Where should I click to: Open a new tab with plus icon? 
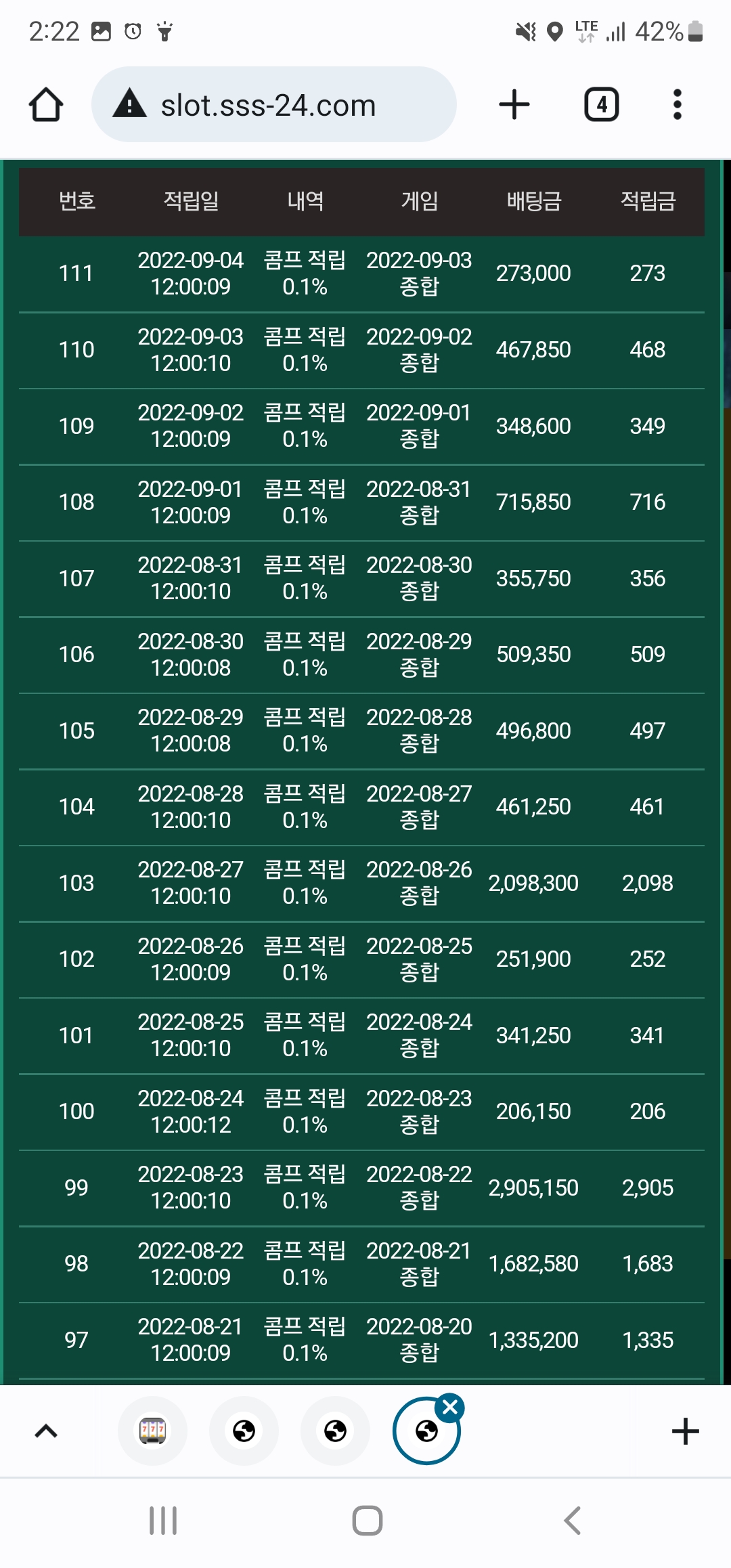(x=514, y=105)
